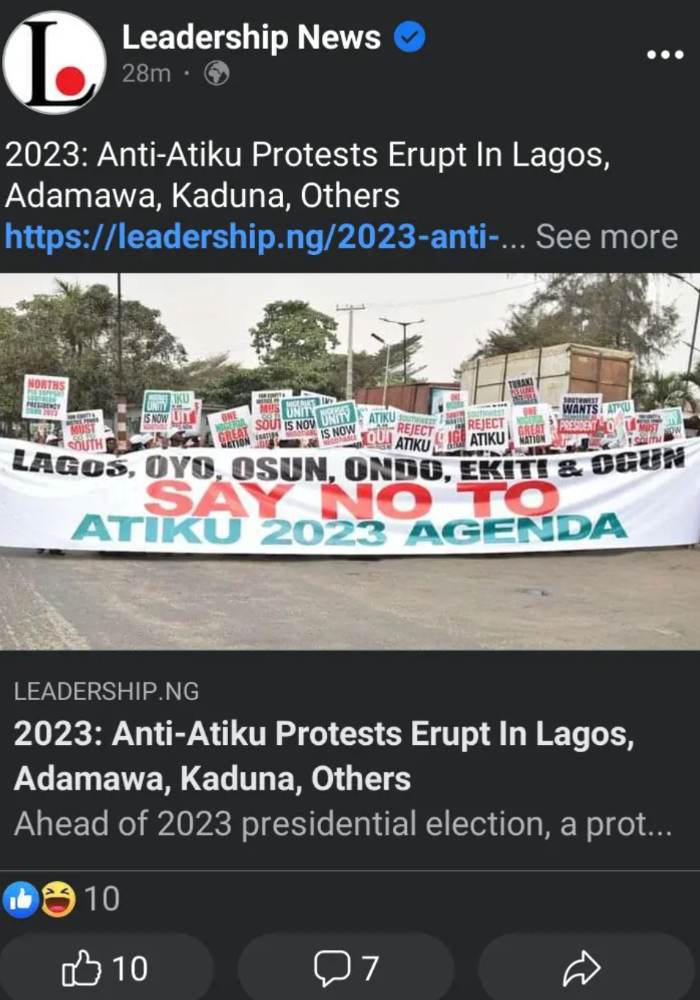
Task: View who reacted to this post
Action: pos(62,899)
